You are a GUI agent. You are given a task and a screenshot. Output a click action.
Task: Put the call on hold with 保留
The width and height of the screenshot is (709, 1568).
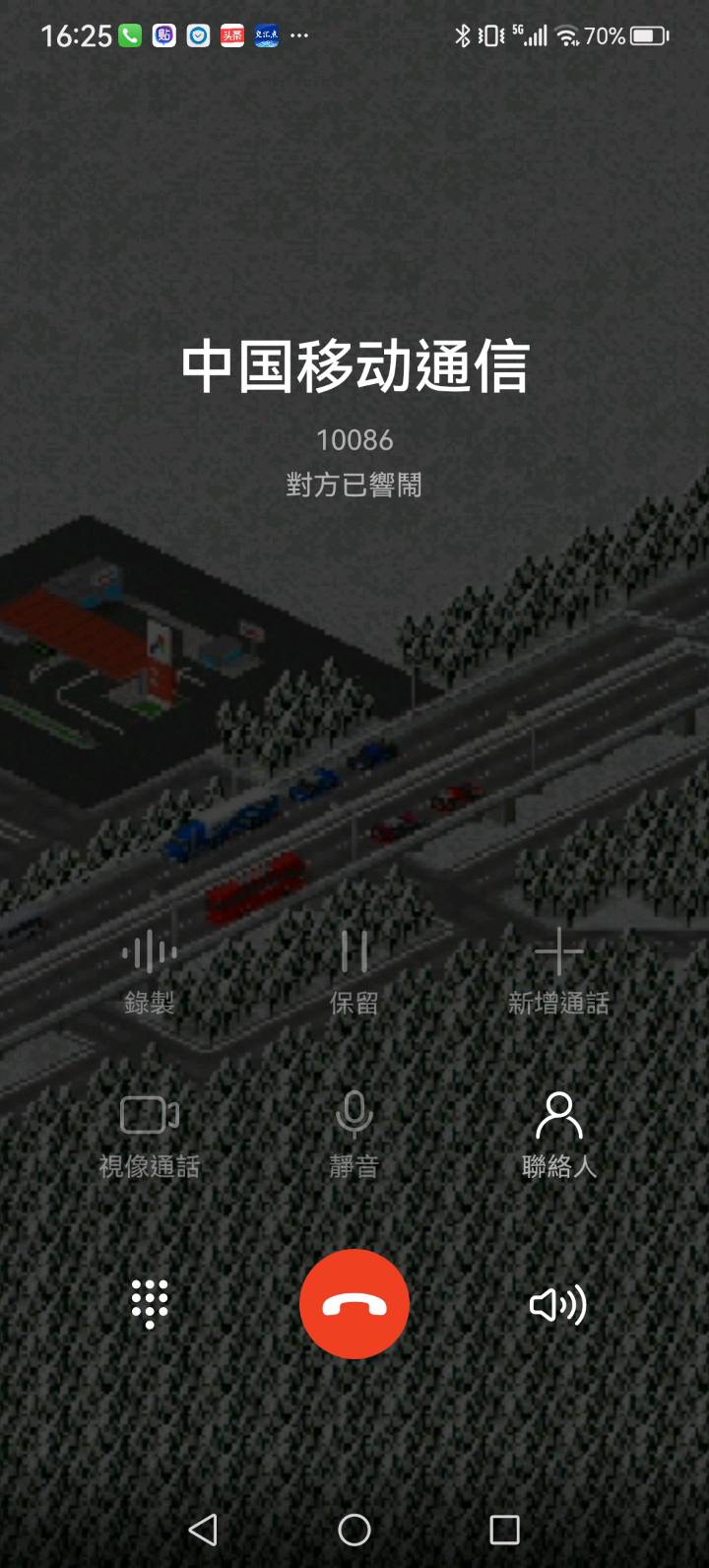(354, 970)
